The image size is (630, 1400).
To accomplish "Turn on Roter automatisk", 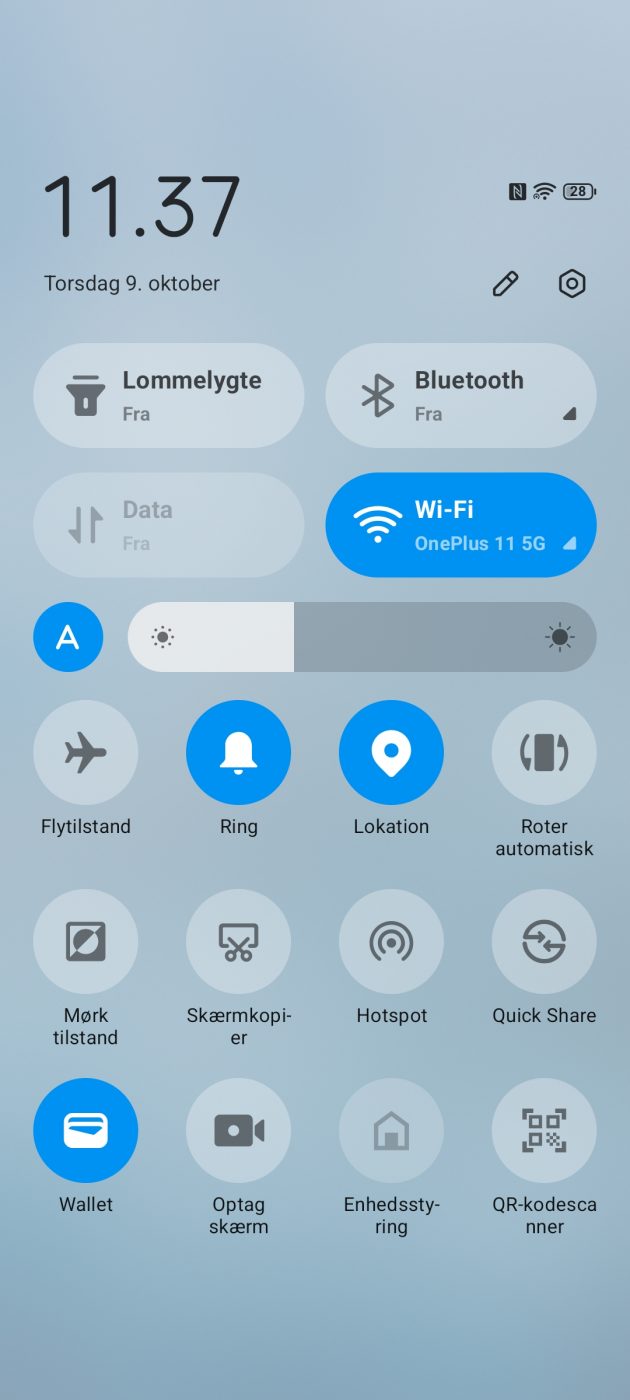I will click(x=544, y=752).
